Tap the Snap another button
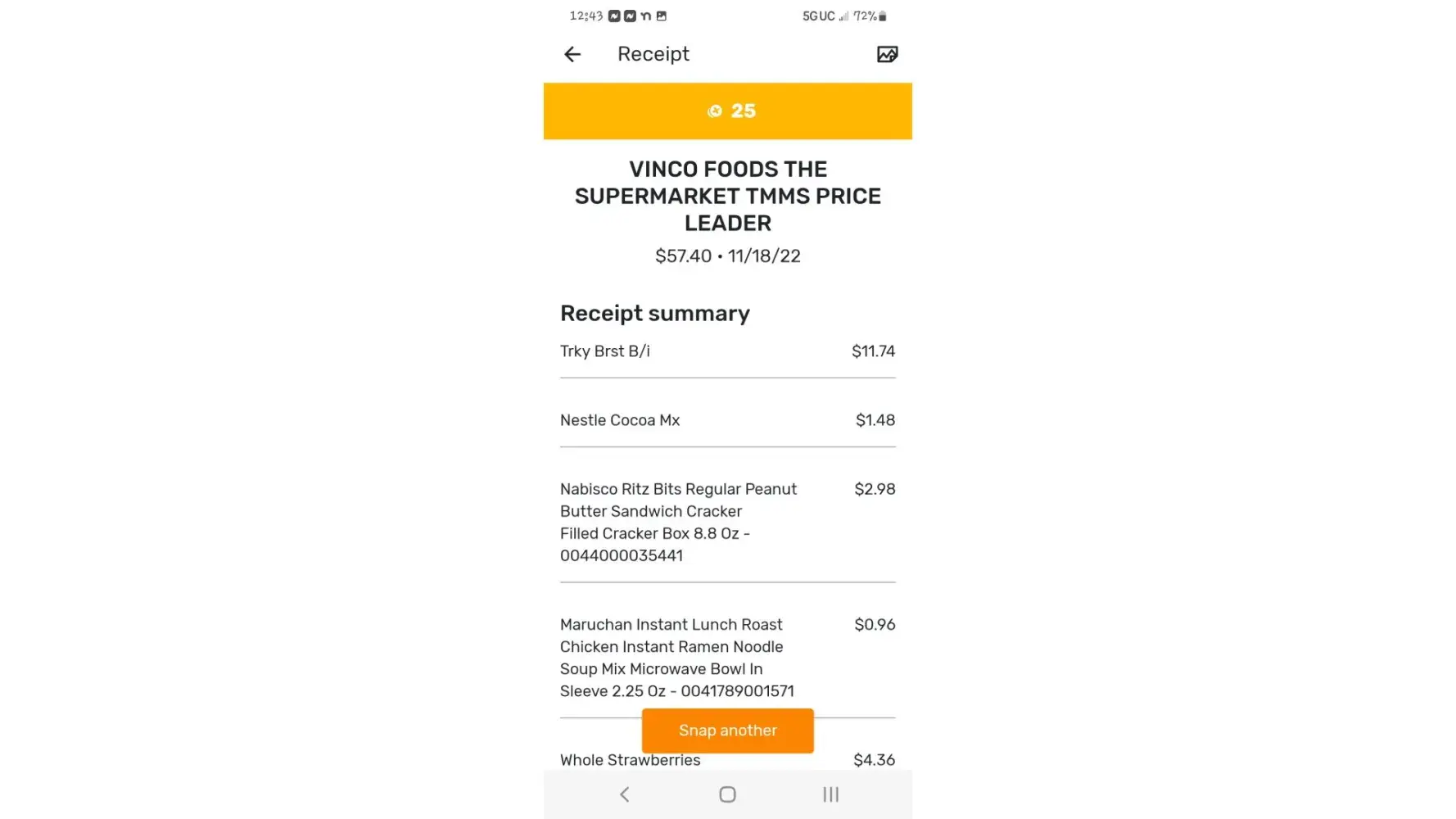Image resolution: width=1456 pixels, height=819 pixels. tap(727, 730)
